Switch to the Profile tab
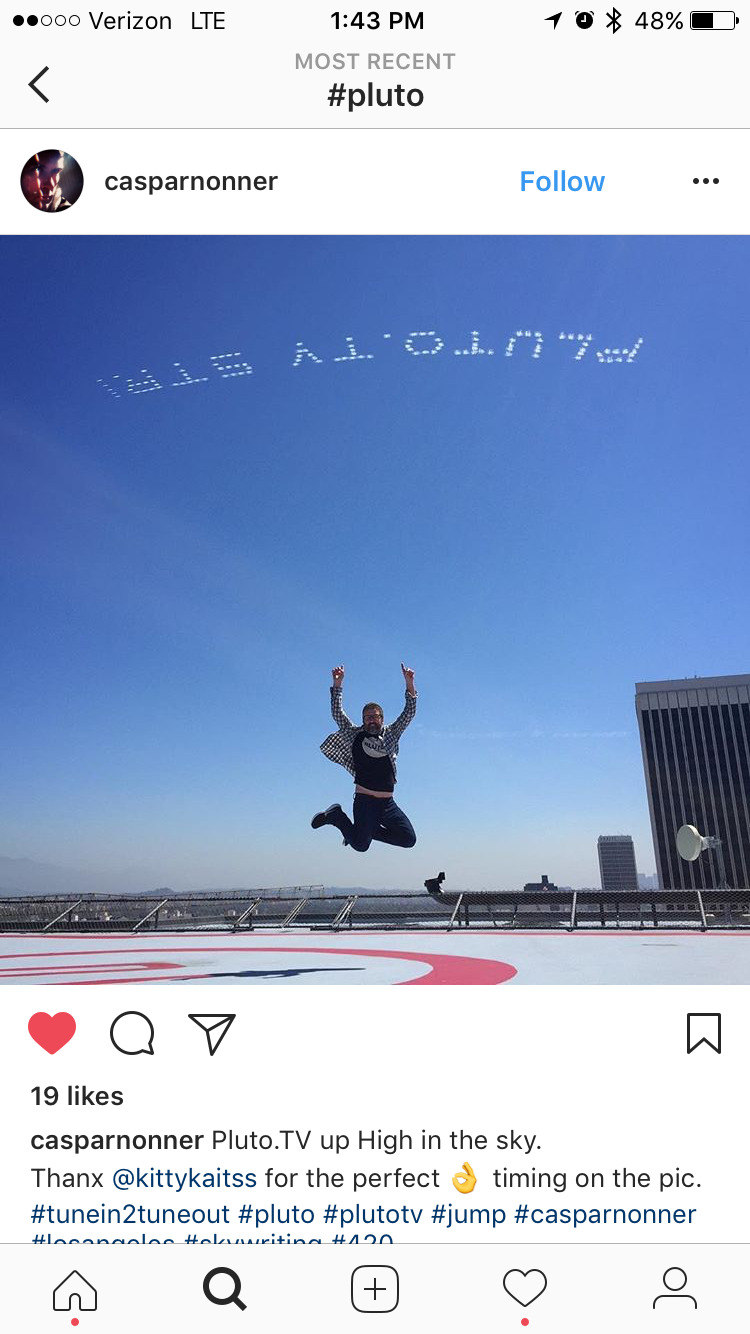Screen dimensions: 750x1334 (675, 1289)
